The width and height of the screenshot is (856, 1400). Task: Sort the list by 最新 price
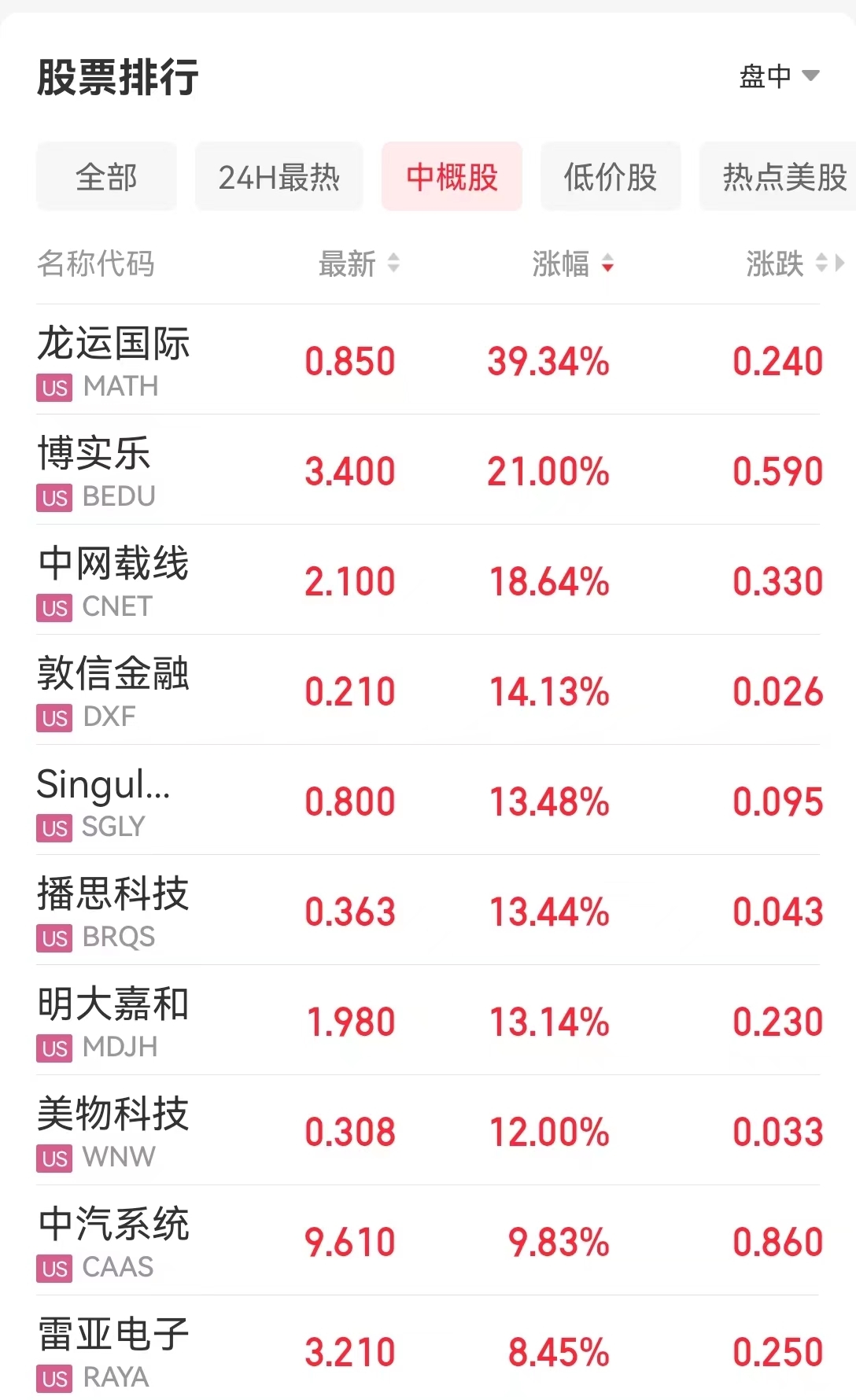359,263
